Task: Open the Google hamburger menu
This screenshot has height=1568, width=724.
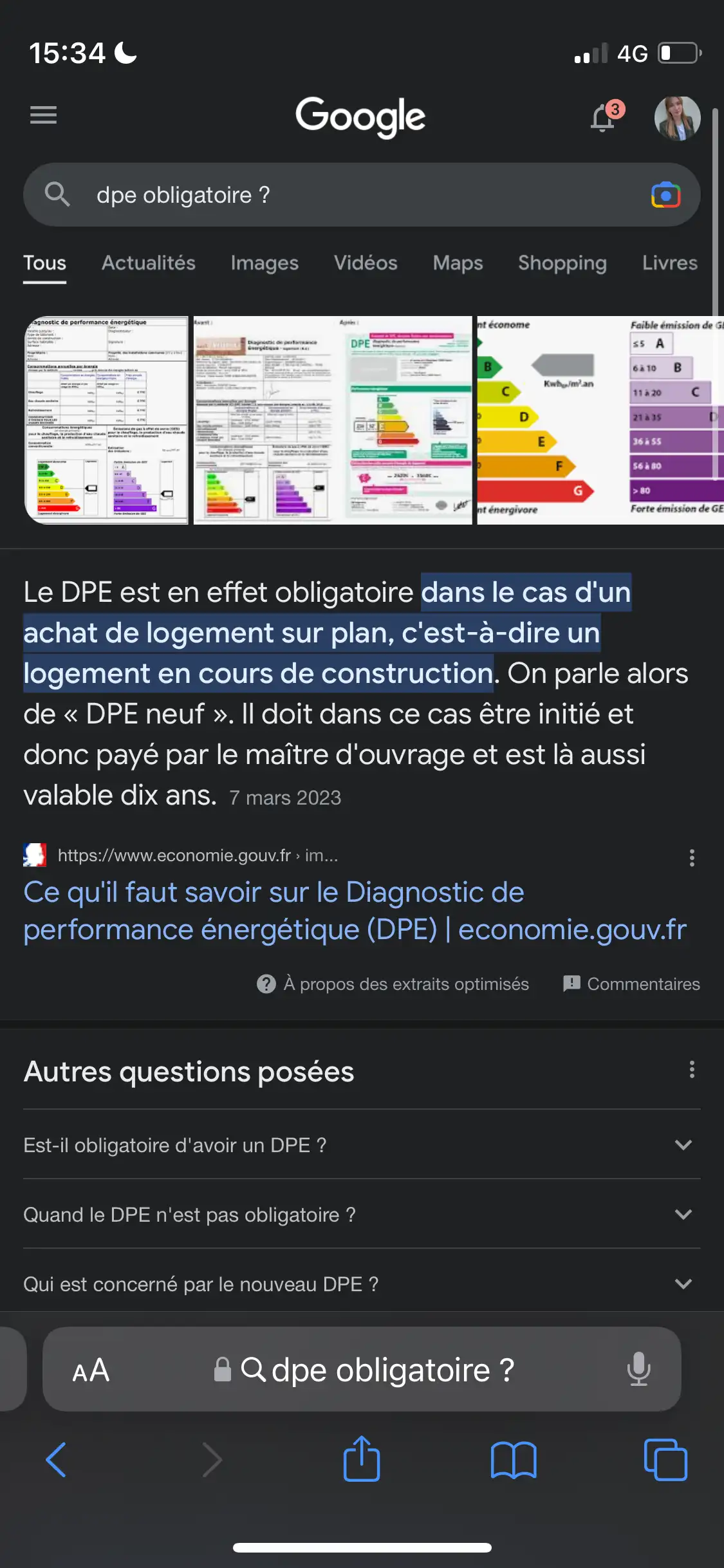Action: (x=43, y=115)
